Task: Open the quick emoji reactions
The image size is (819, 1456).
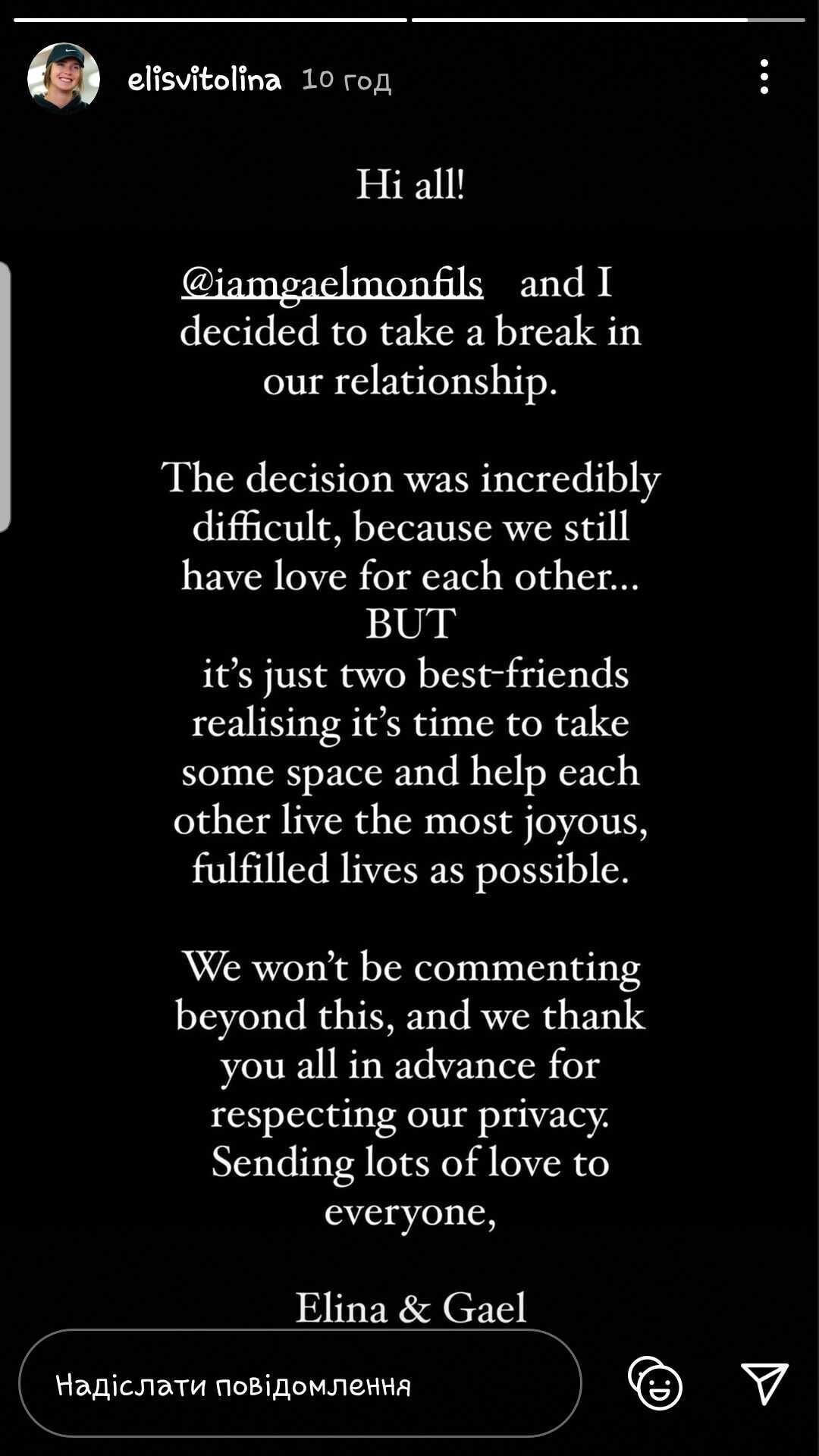Action: click(x=655, y=1383)
